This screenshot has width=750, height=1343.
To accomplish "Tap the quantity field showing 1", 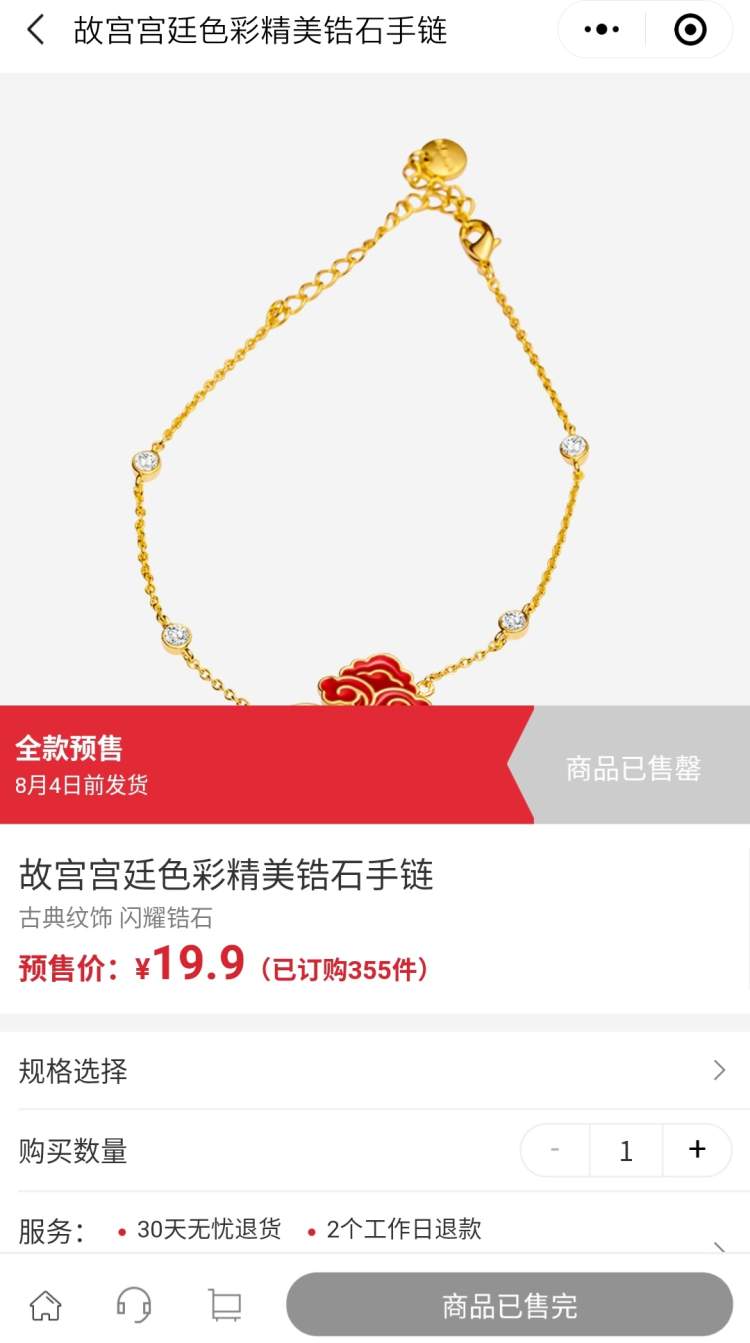I will click(x=626, y=1150).
